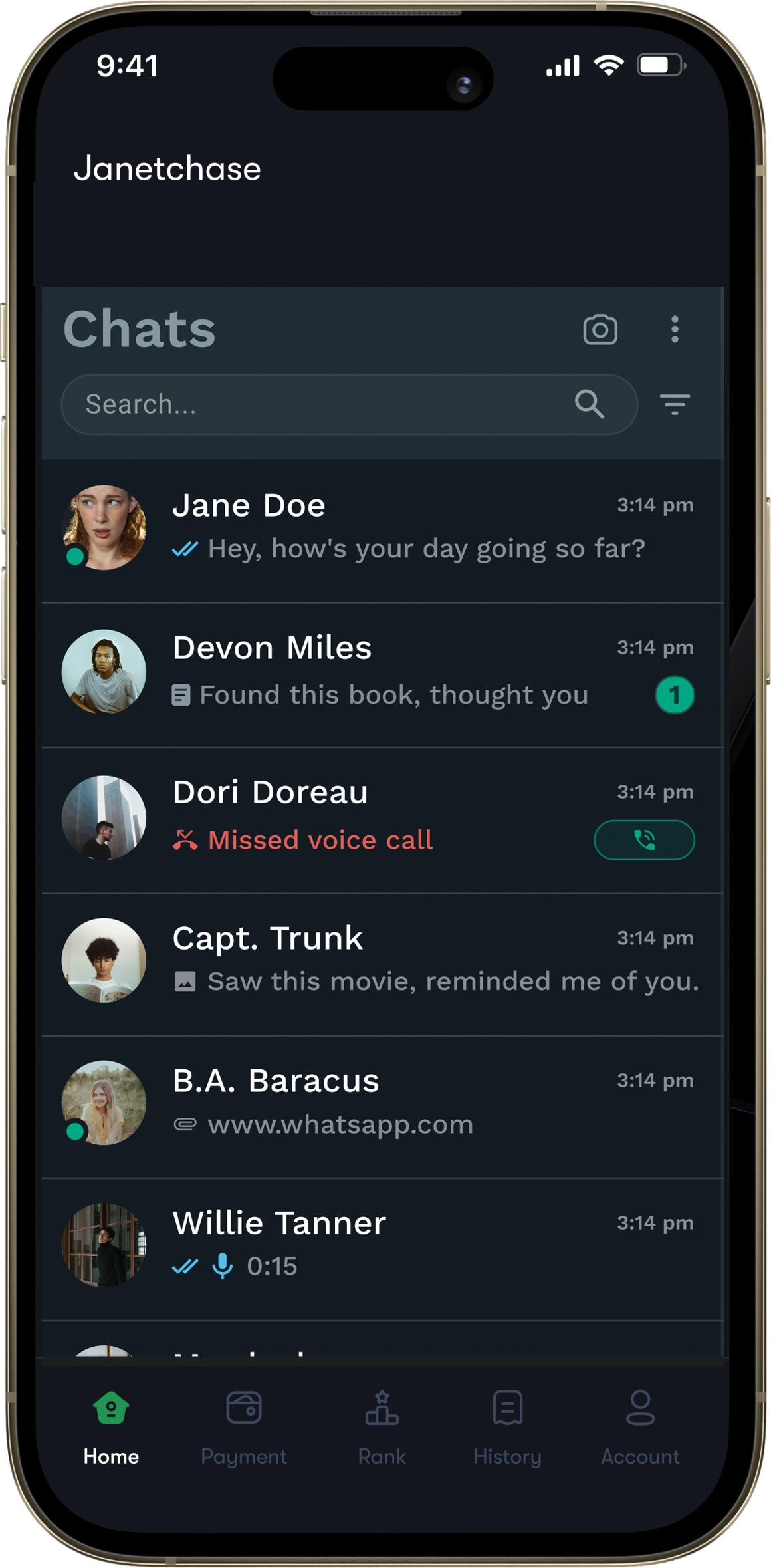Open the chat with Jane Doe

(x=382, y=531)
